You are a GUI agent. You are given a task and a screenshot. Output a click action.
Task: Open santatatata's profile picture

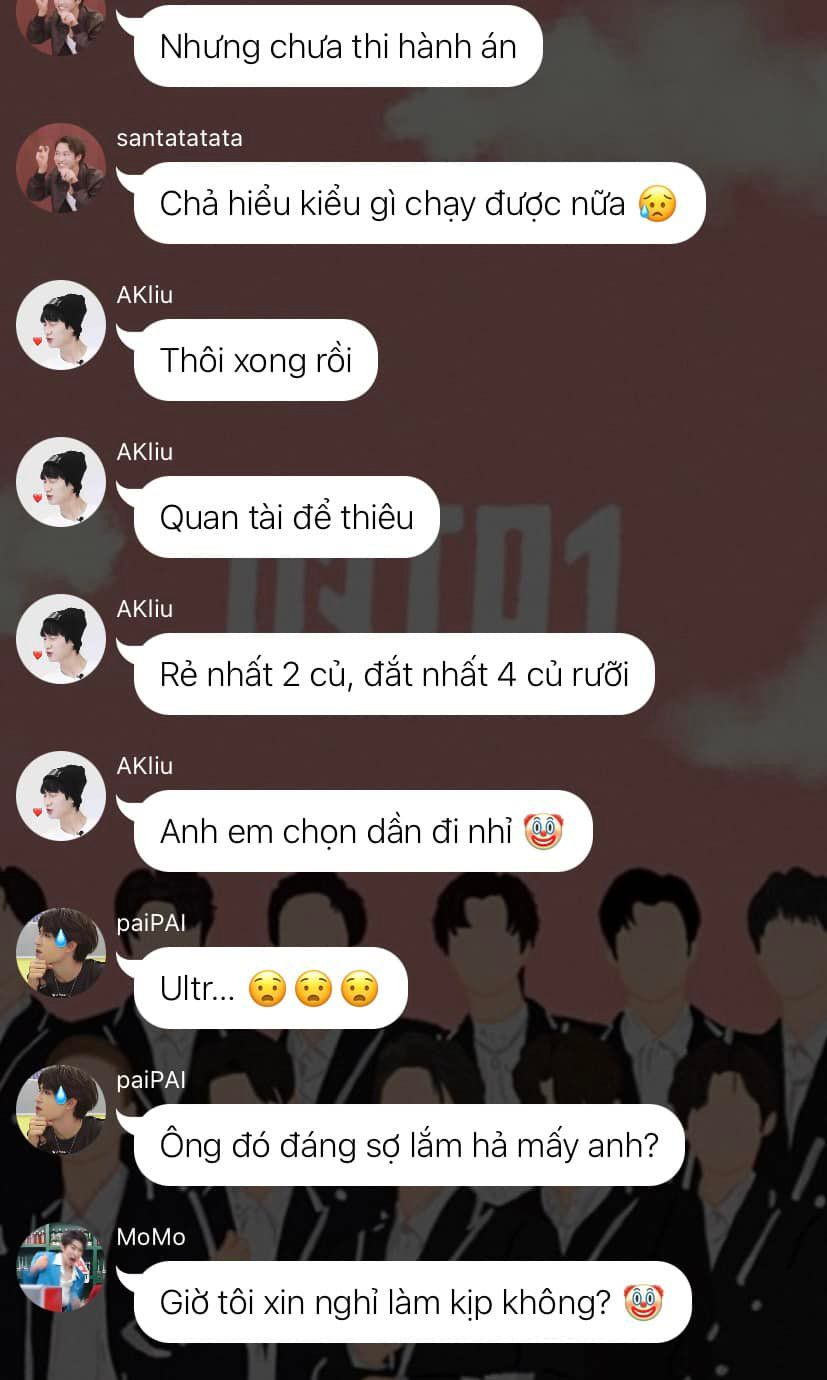(61, 168)
